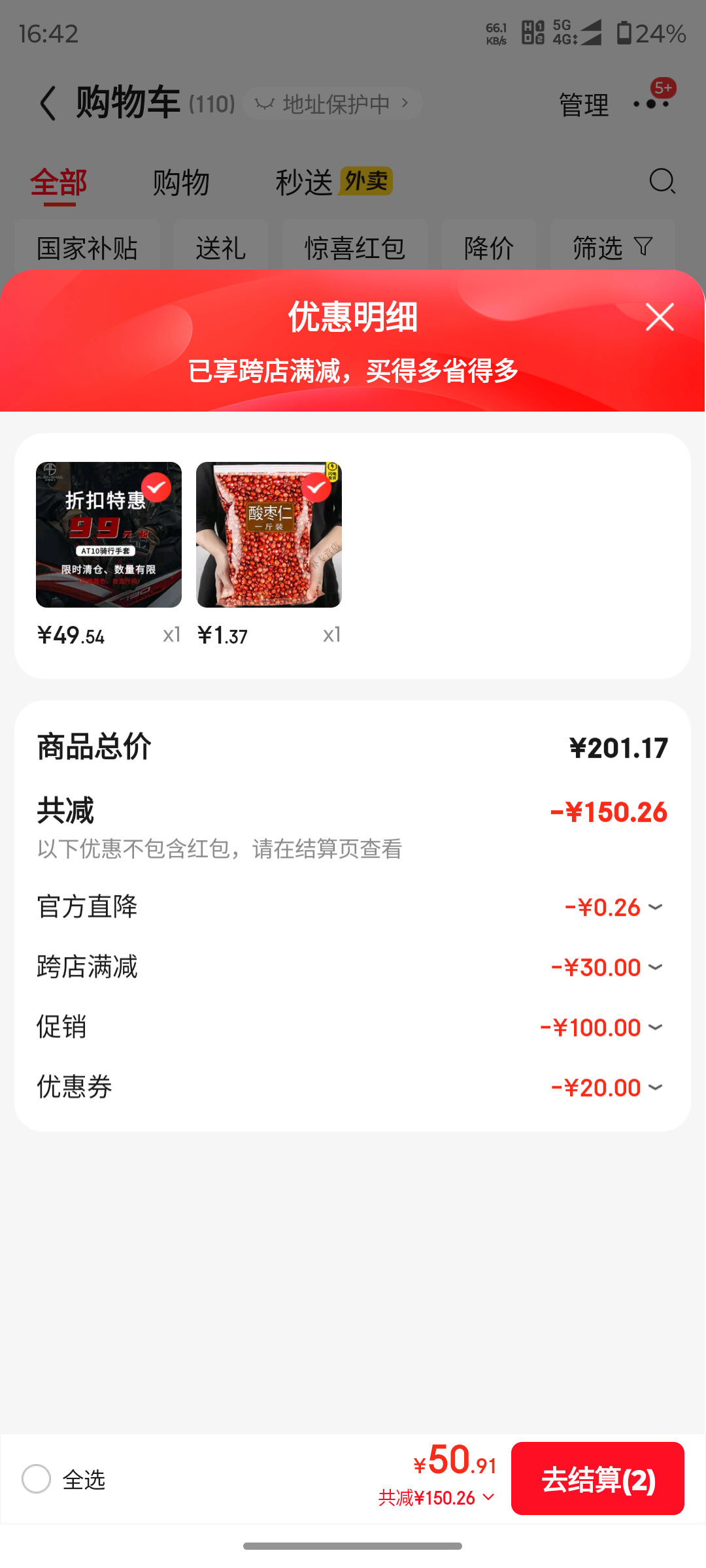Open the search in the shopping cart
Image resolution: width=706 pixels, height=1568 pixels.
point(662,182)
